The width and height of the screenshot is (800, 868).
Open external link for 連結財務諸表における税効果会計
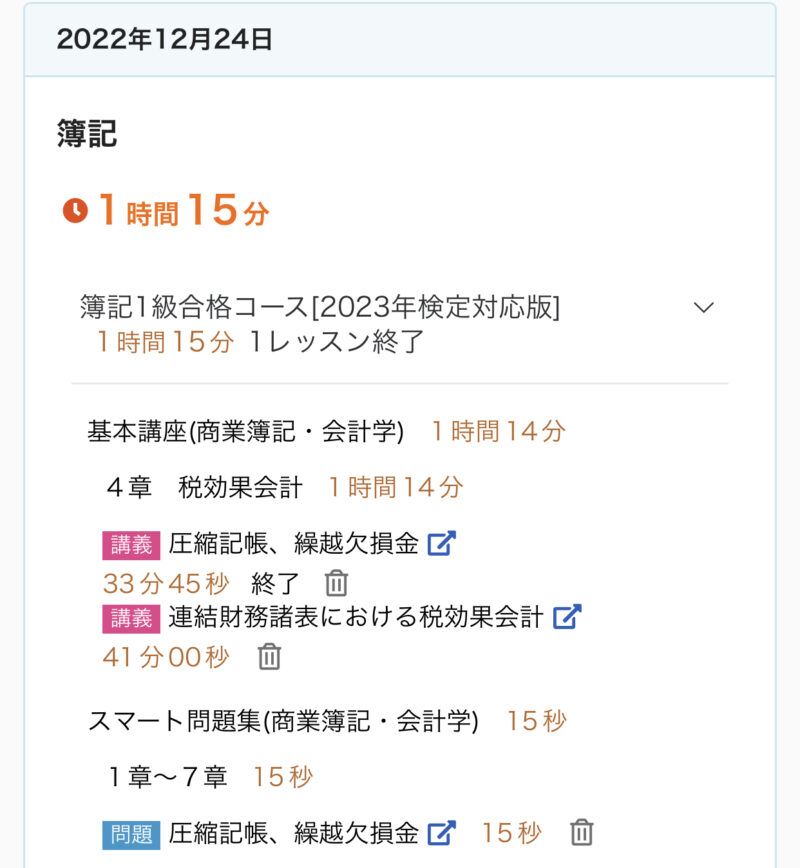pyautogui.click(x=567, y=617)
